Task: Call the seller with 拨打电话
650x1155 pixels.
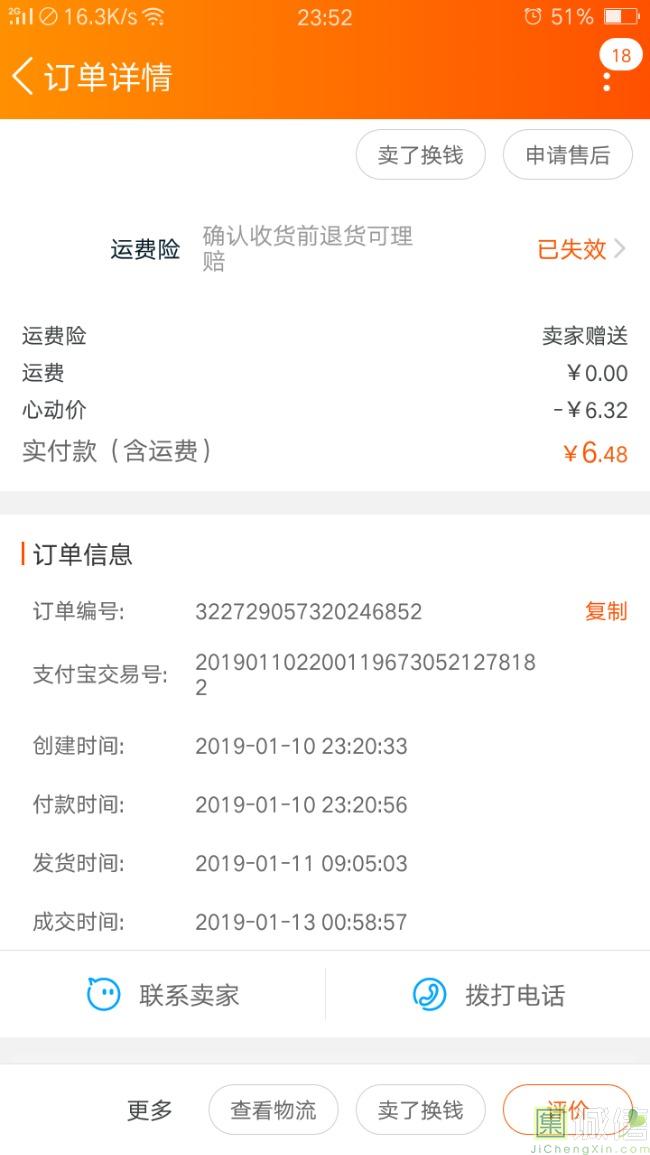Action: coord(488,995)
